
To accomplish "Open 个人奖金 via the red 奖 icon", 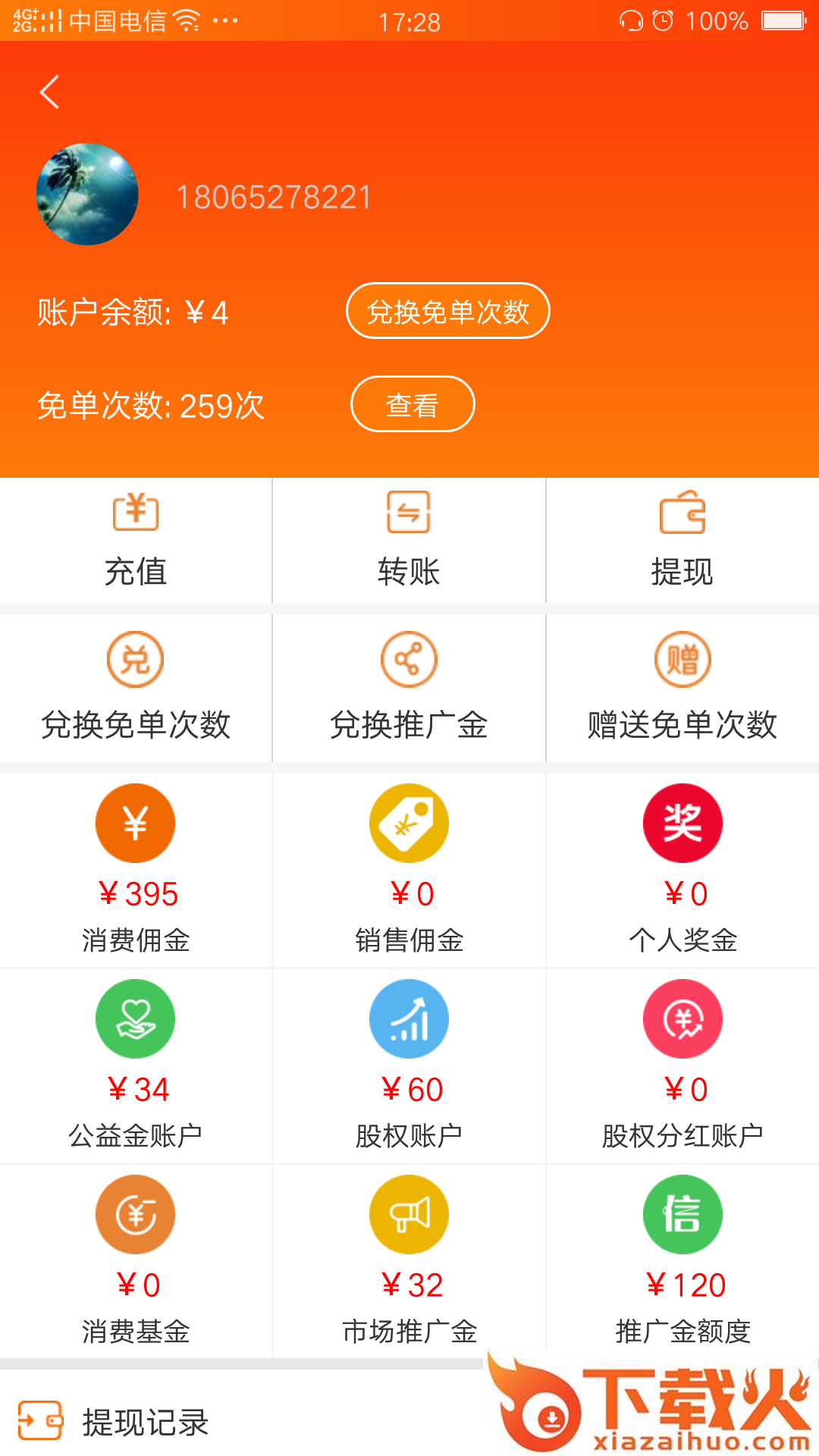I will click(682, 823).
